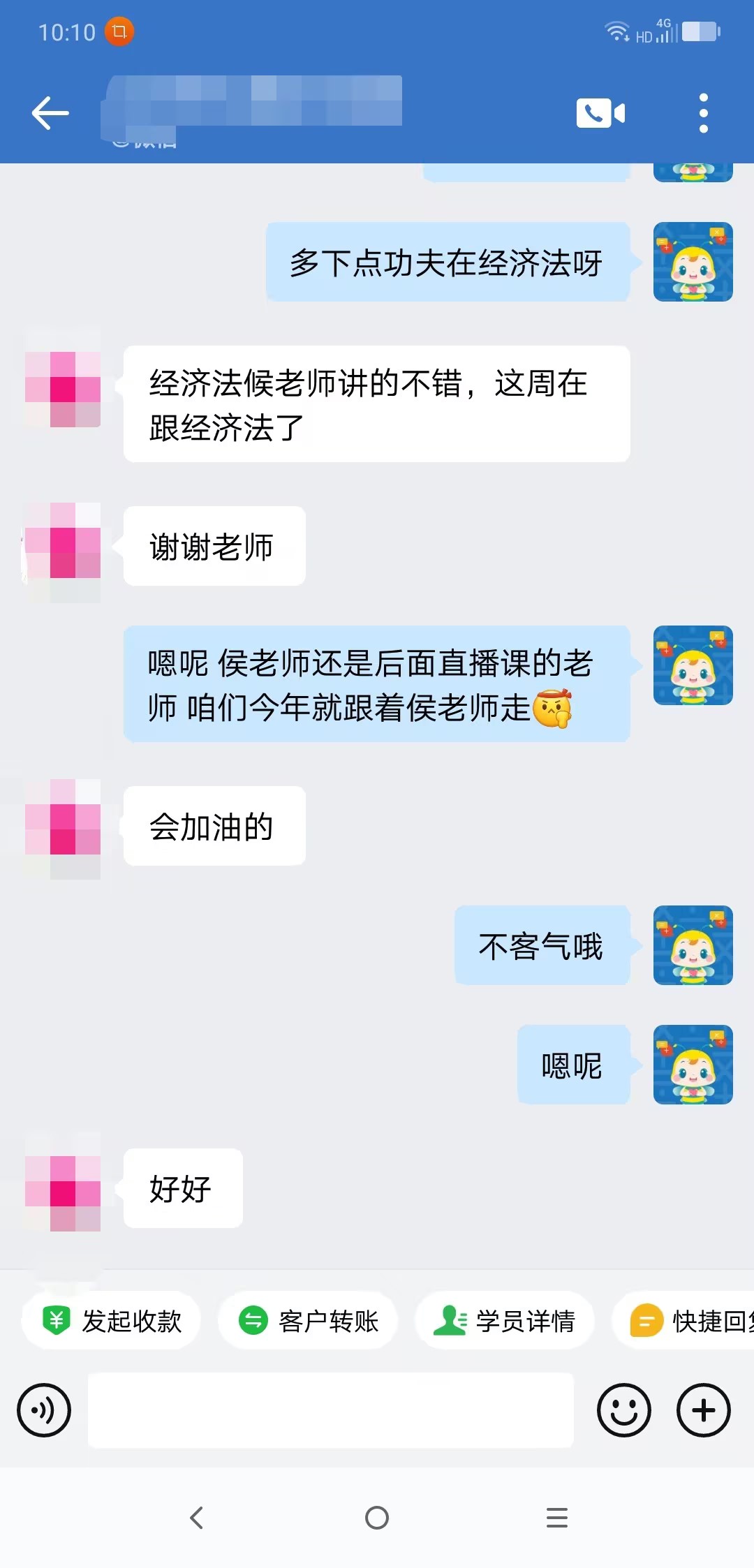
Task: Tap the message text input field
Action: click(328, 1410)
